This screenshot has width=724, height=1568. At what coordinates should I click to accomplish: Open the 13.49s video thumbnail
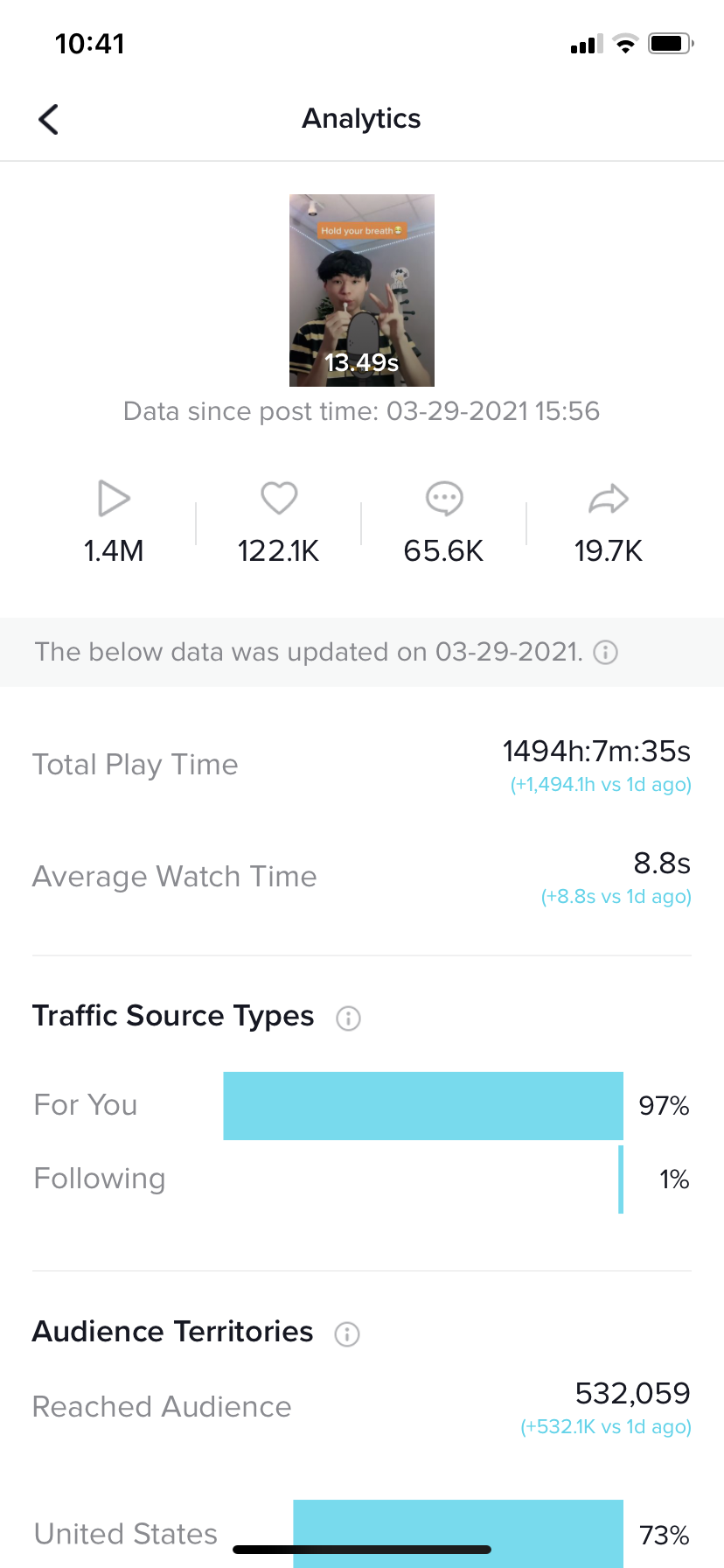tap(361, 290)
